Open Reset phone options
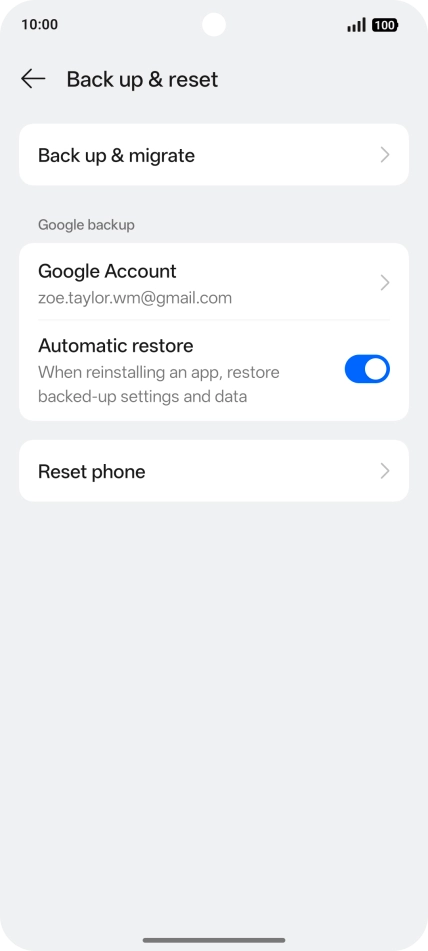 pos(214,471)
